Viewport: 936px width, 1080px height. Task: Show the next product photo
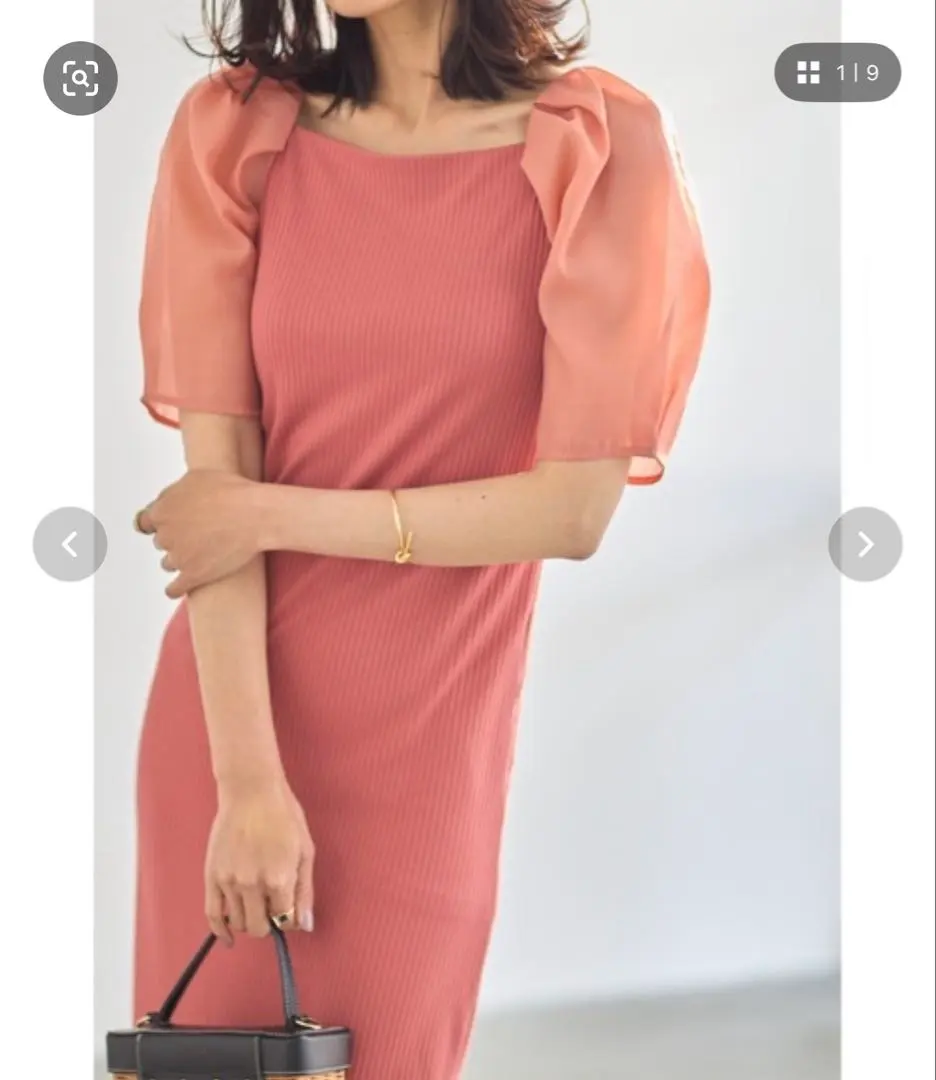864,544
